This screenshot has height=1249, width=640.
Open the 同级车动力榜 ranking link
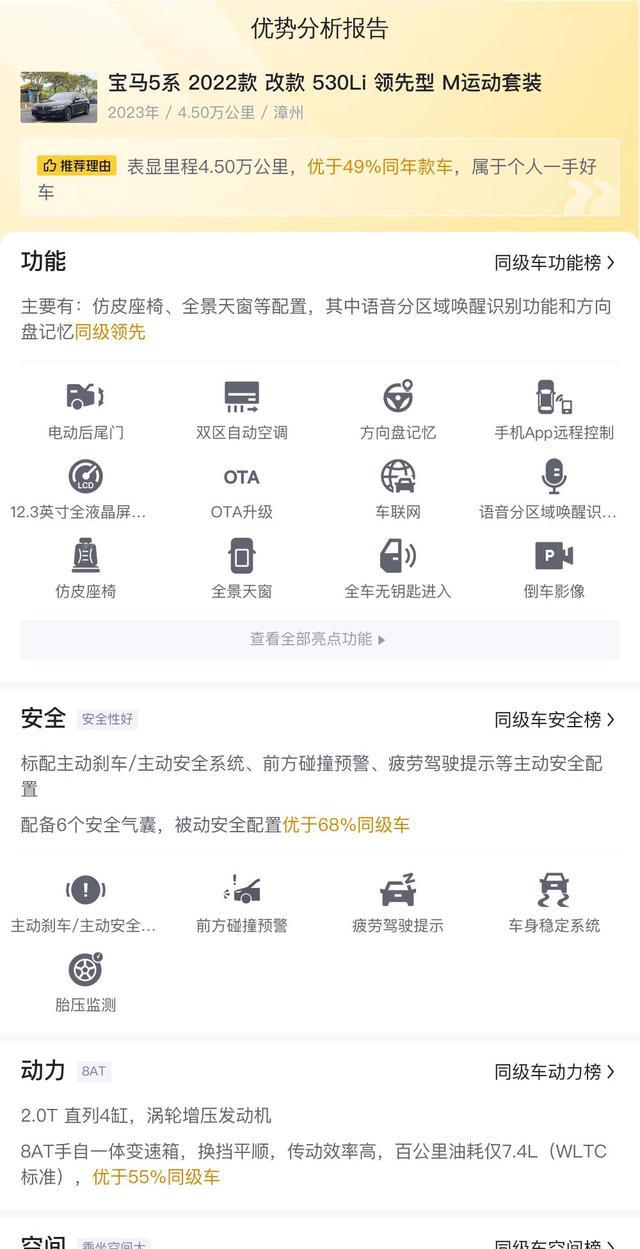point(555,1072)
